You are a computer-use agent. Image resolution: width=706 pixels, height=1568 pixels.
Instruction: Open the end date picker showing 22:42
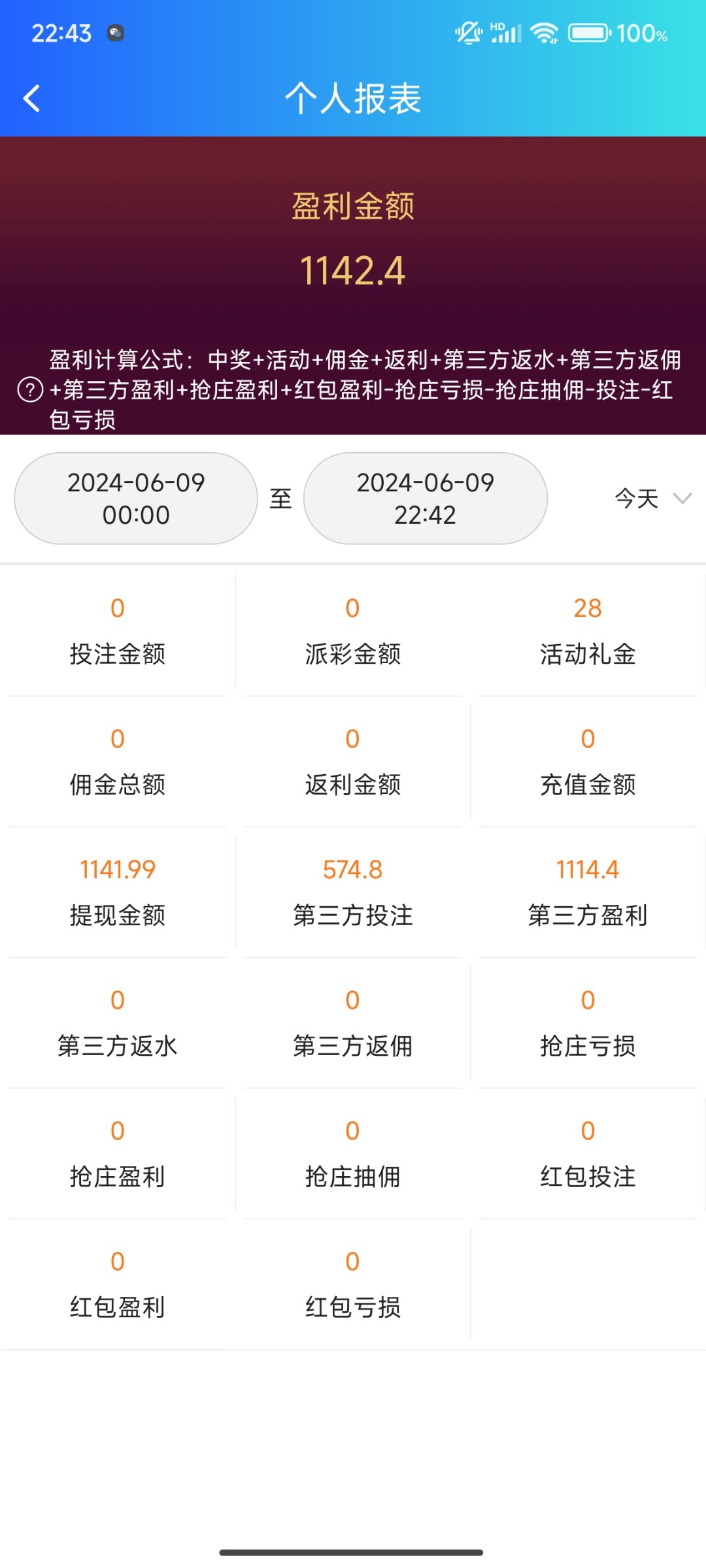pos(425,498)
